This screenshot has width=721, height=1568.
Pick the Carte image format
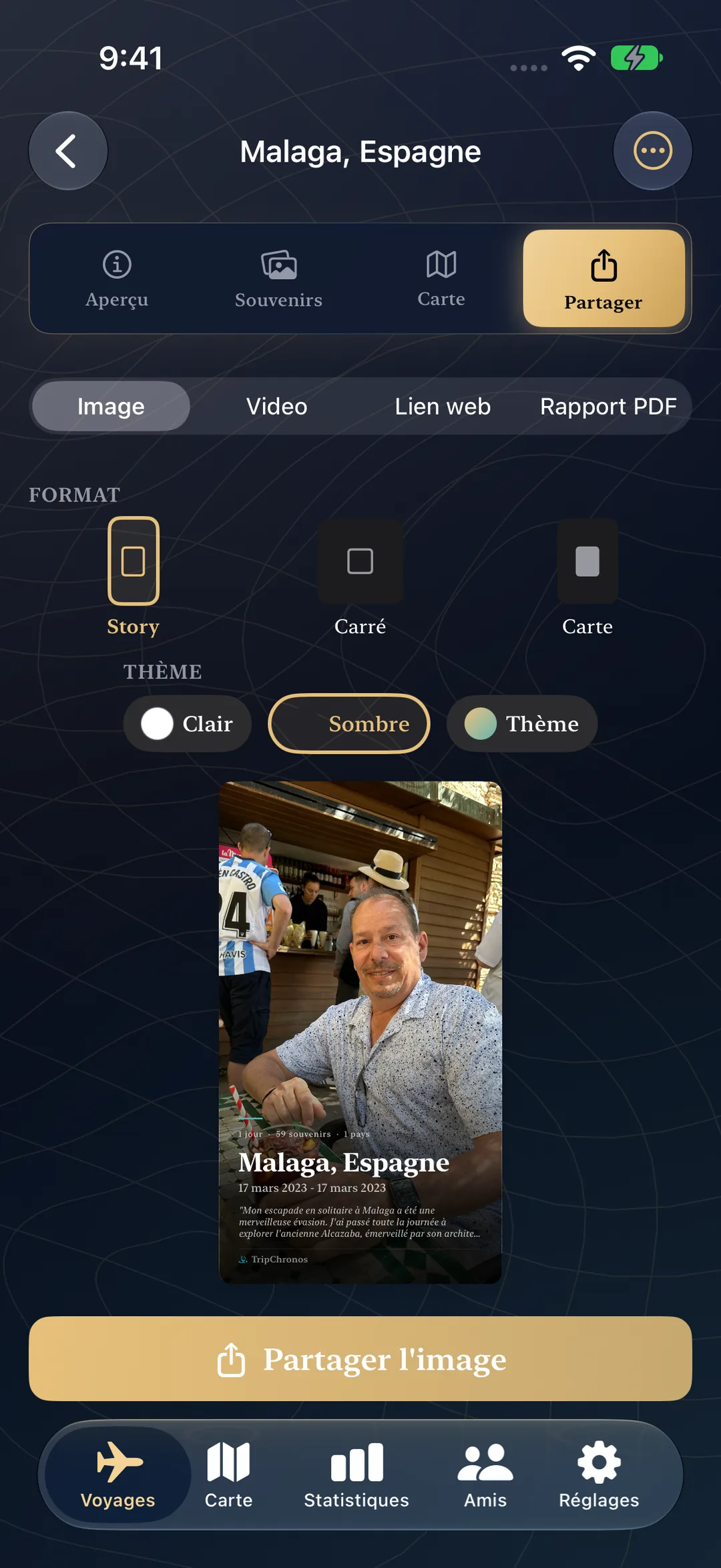point(587,577)
